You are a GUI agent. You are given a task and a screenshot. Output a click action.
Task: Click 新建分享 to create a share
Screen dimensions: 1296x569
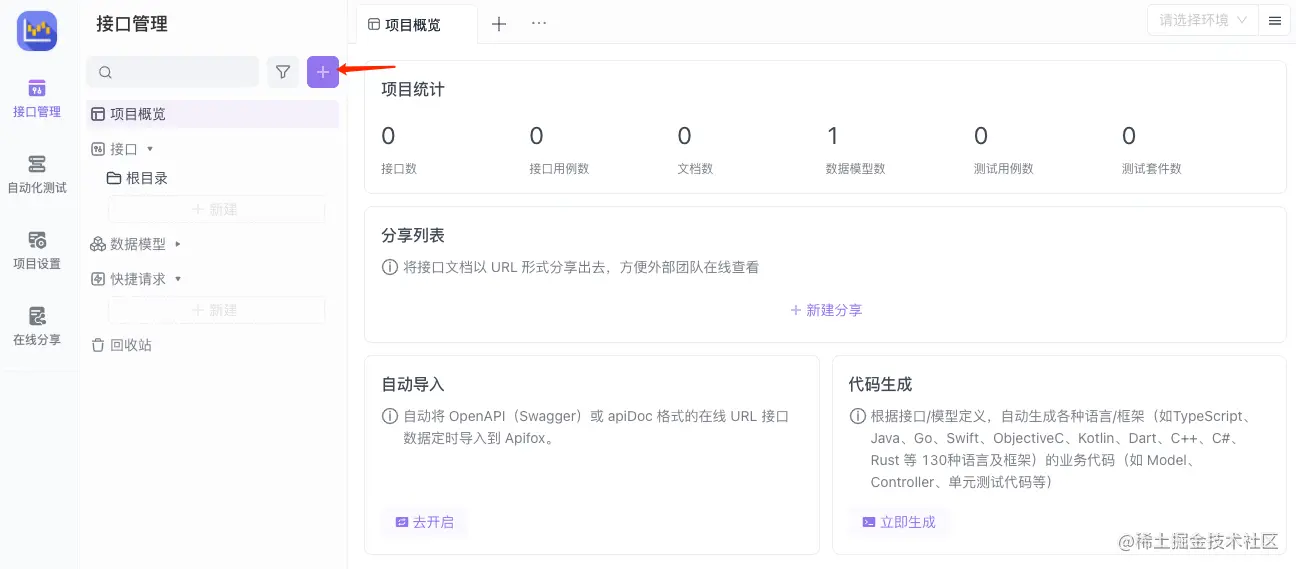[x=826, y=310]
